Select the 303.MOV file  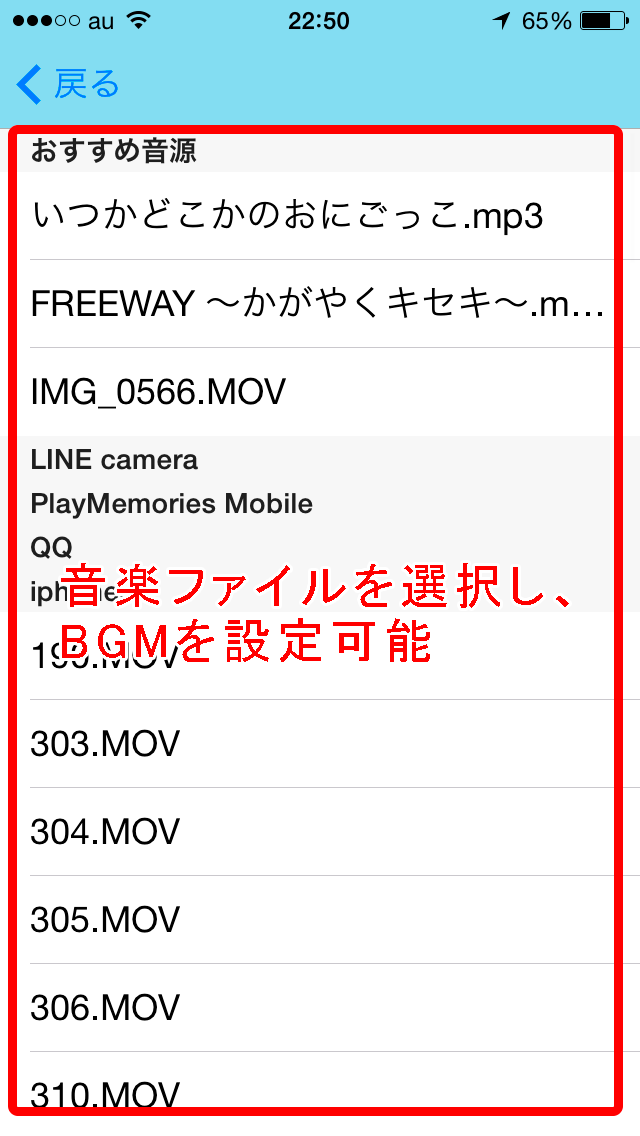[320, 744]
